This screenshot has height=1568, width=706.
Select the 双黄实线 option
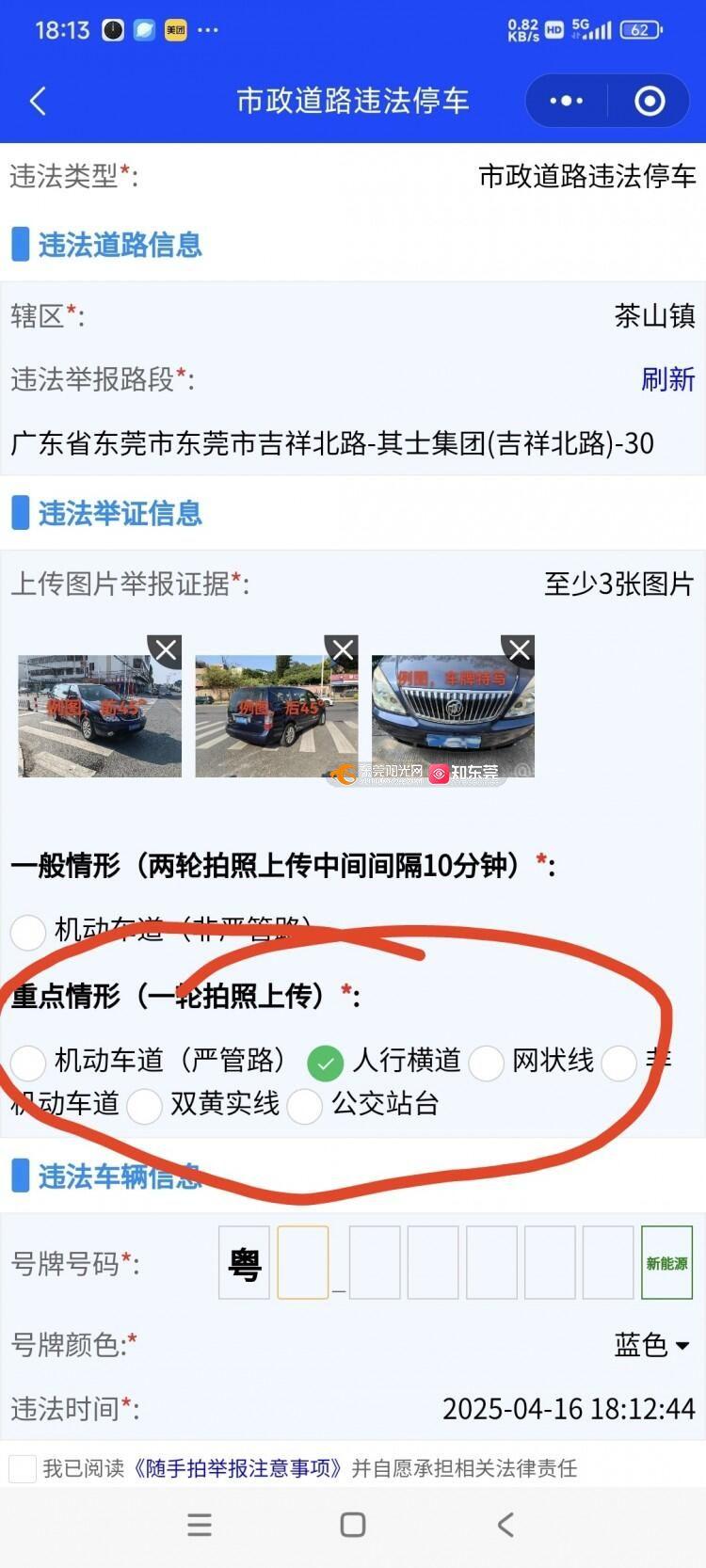(144, 1106)
